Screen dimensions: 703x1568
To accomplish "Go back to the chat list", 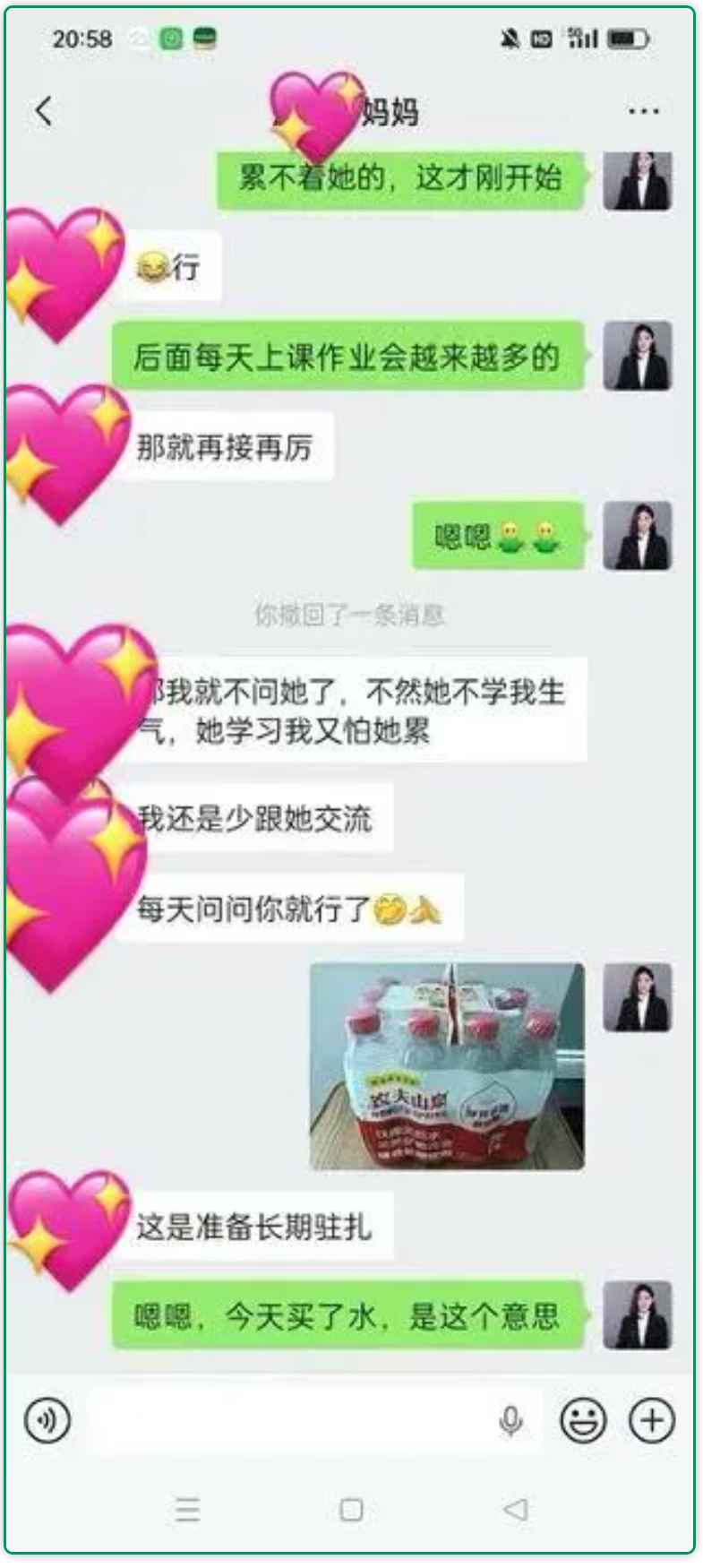I will (43, 111).
